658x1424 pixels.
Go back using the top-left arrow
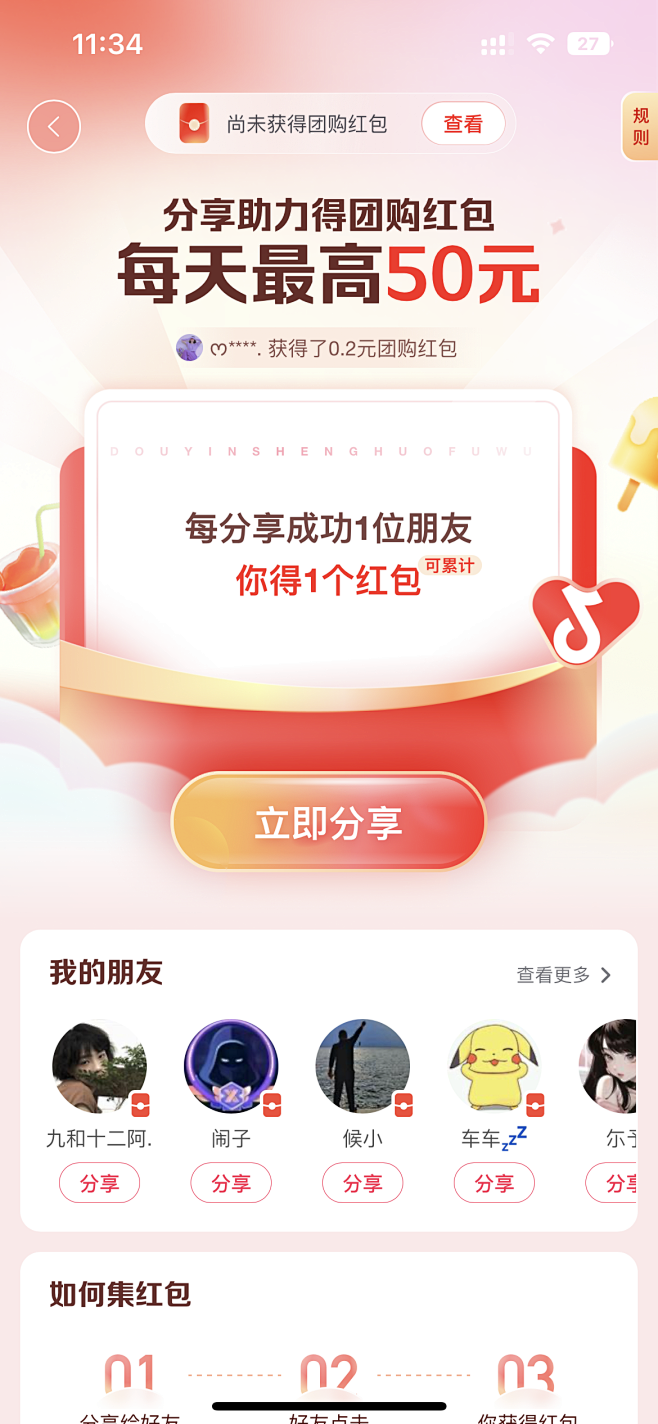click(54, 126)
